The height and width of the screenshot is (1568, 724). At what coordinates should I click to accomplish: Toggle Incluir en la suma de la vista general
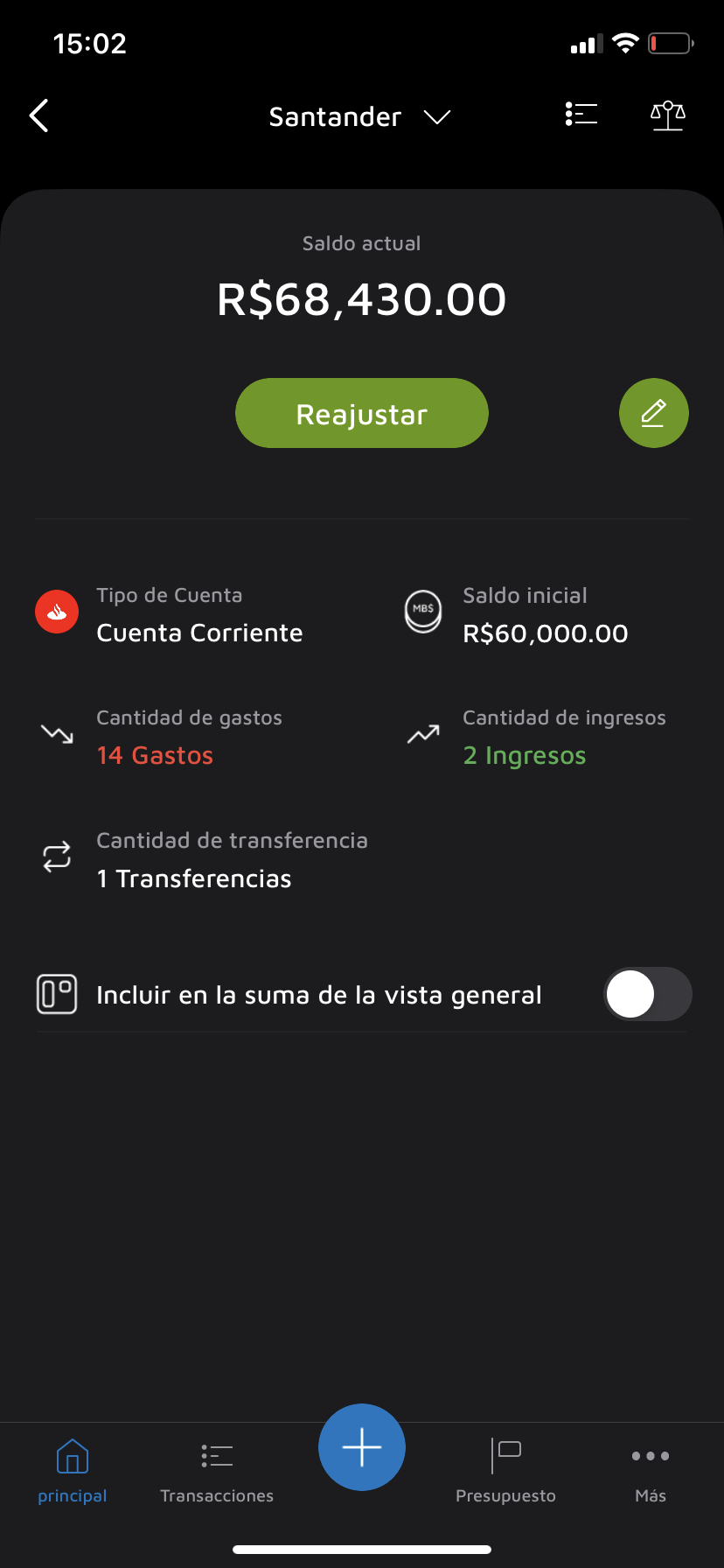647,994
